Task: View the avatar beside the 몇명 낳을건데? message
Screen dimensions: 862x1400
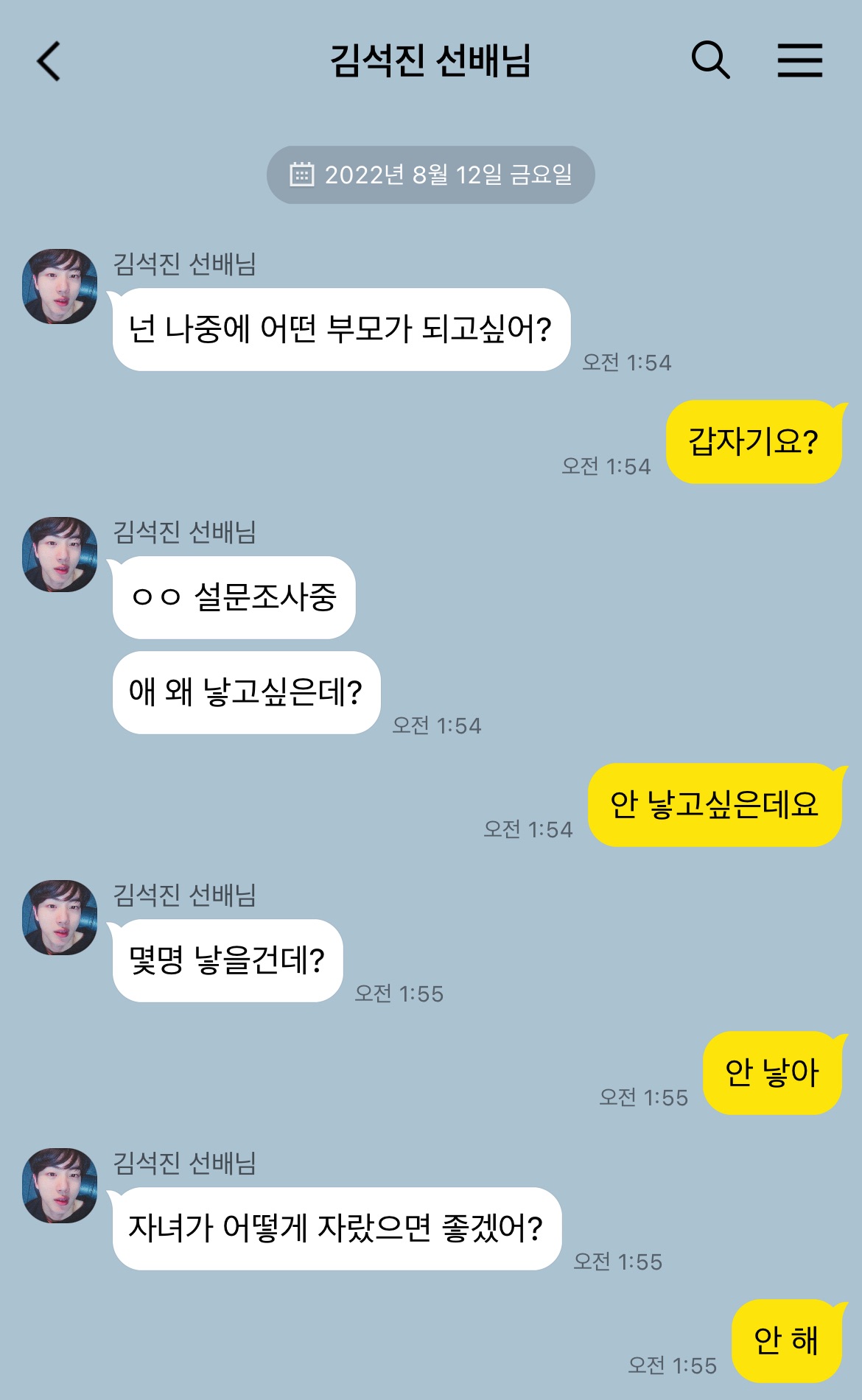Action: click(x=60, y=918)
